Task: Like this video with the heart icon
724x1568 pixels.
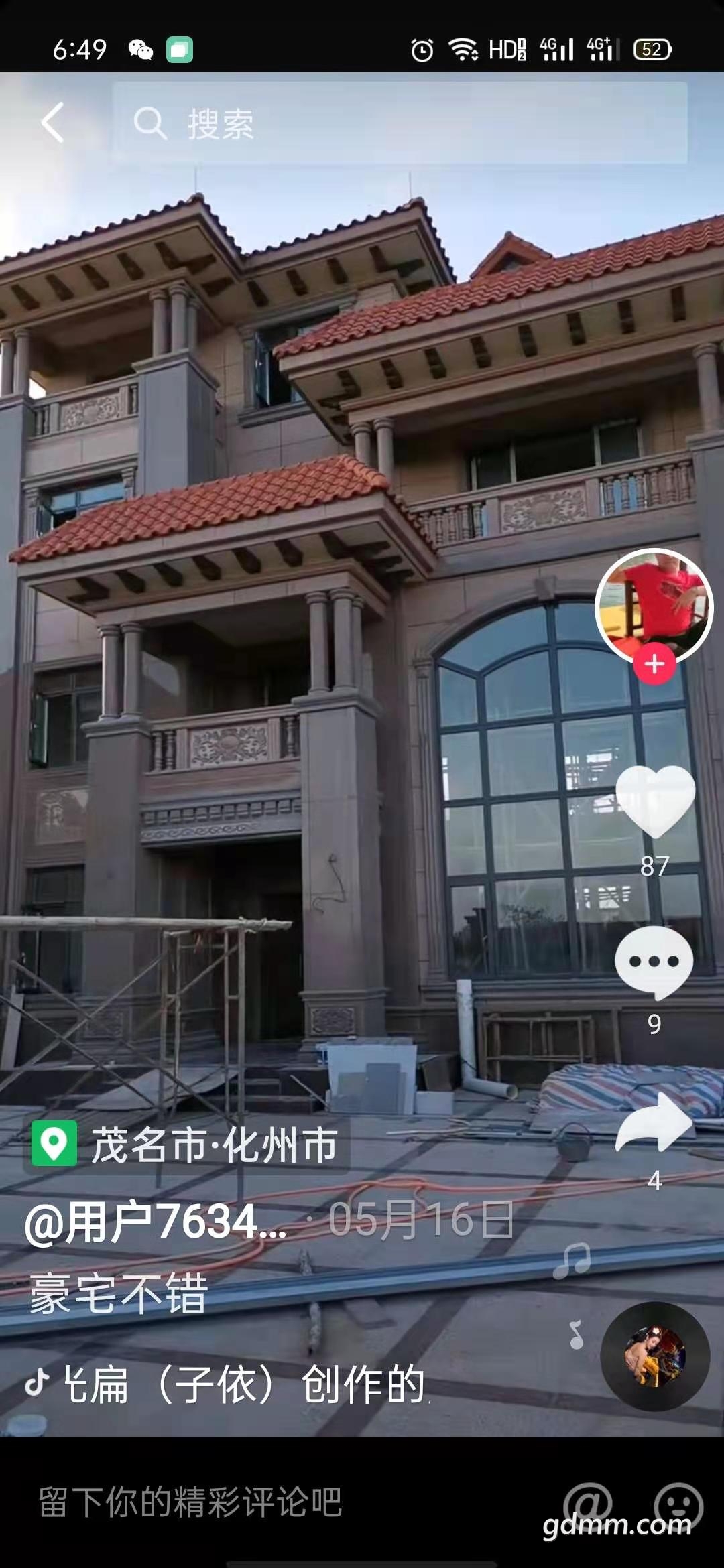Action: pyautogui.click(x=655, y=801)
